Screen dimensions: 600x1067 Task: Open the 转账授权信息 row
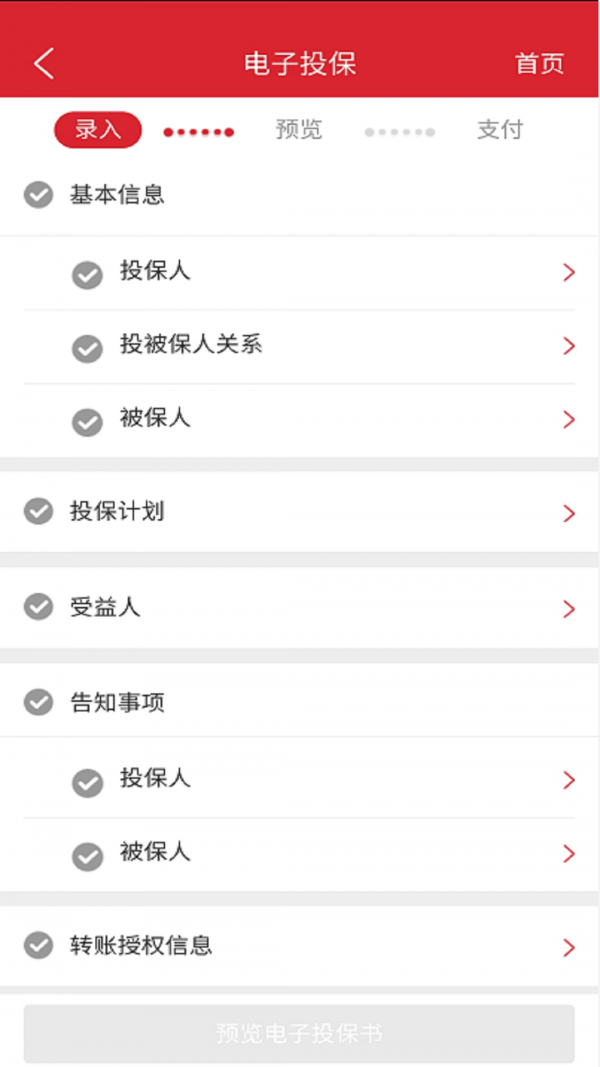tap(300, 946)
